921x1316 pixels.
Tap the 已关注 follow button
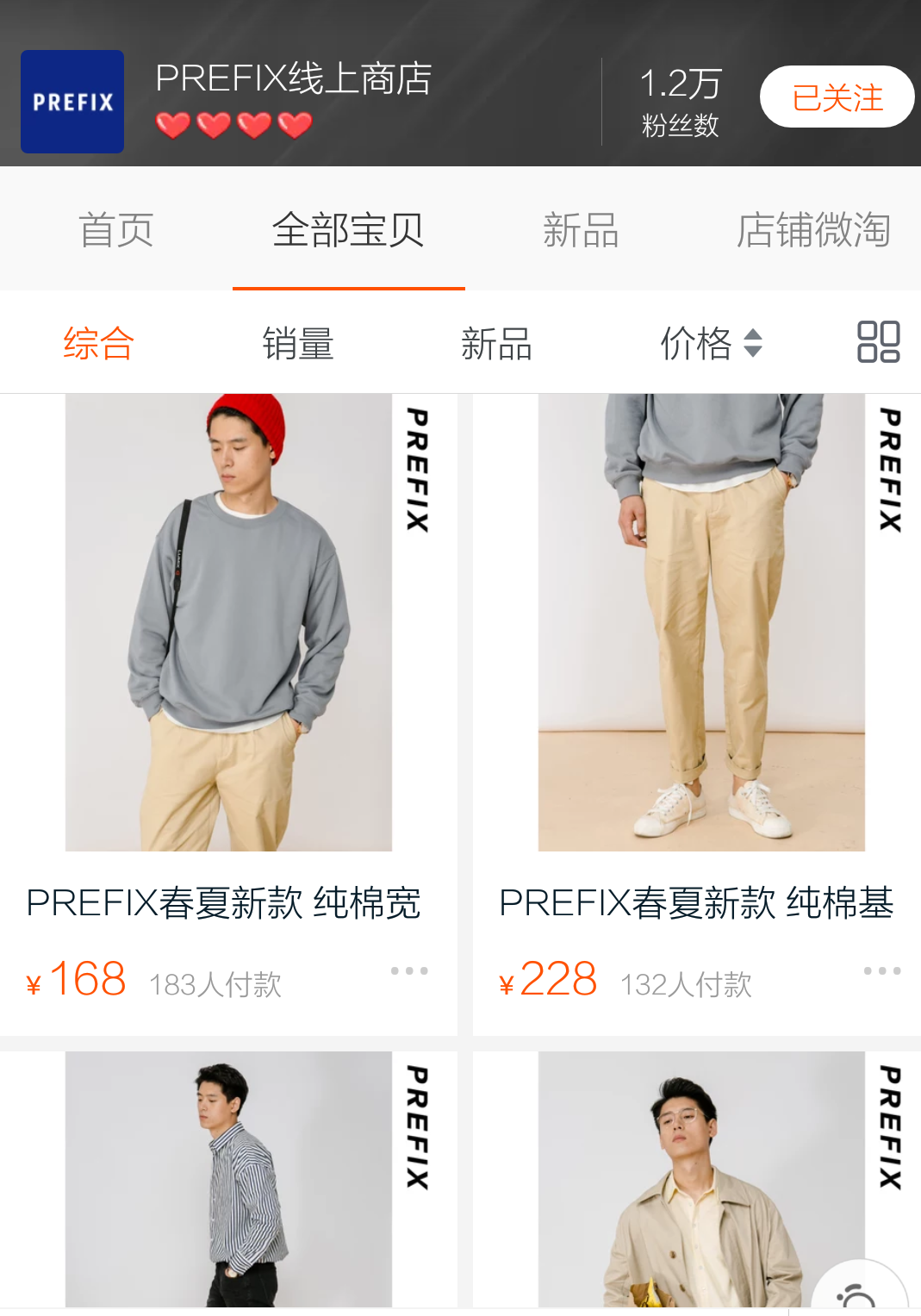pos(836,97)
